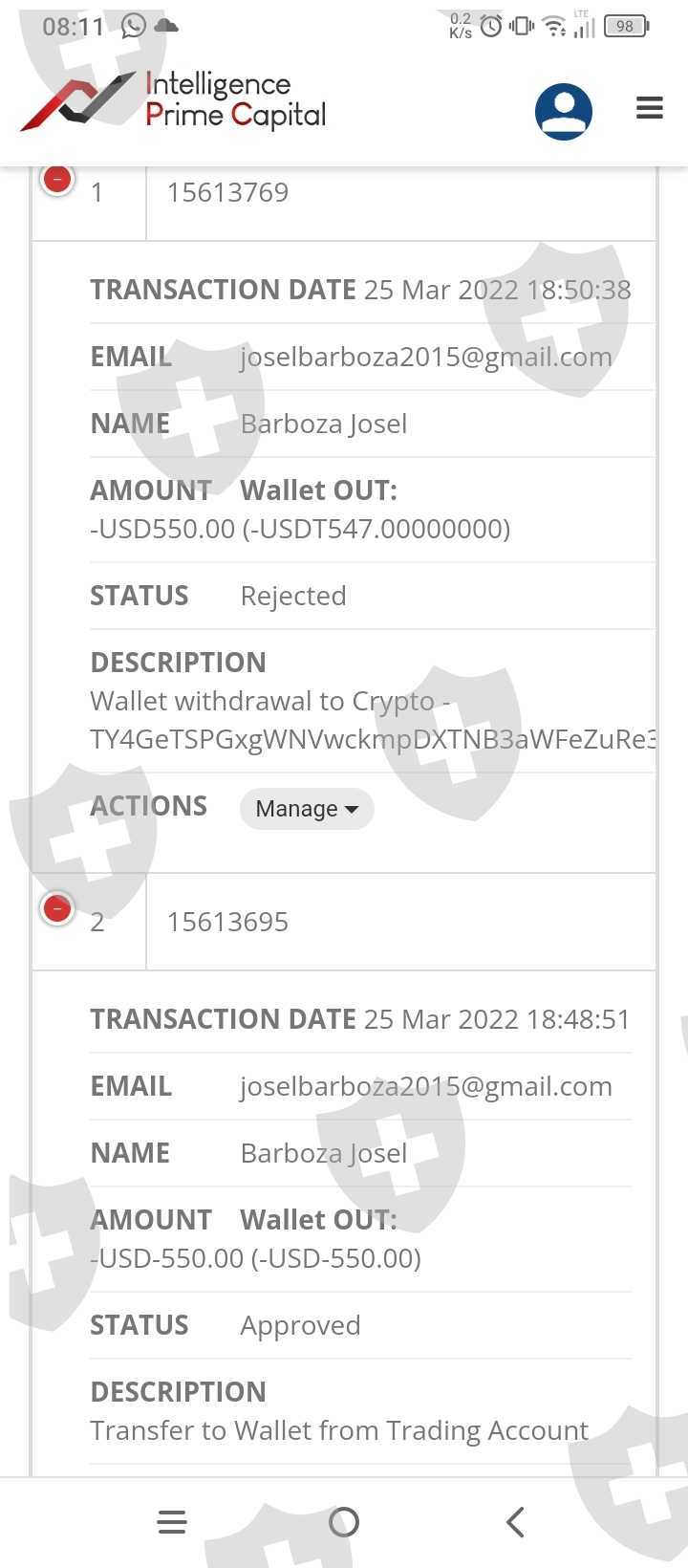Collapse row 2 transaction 15613695
Screen dimensions: 688x1568
[x=57, y=908]
